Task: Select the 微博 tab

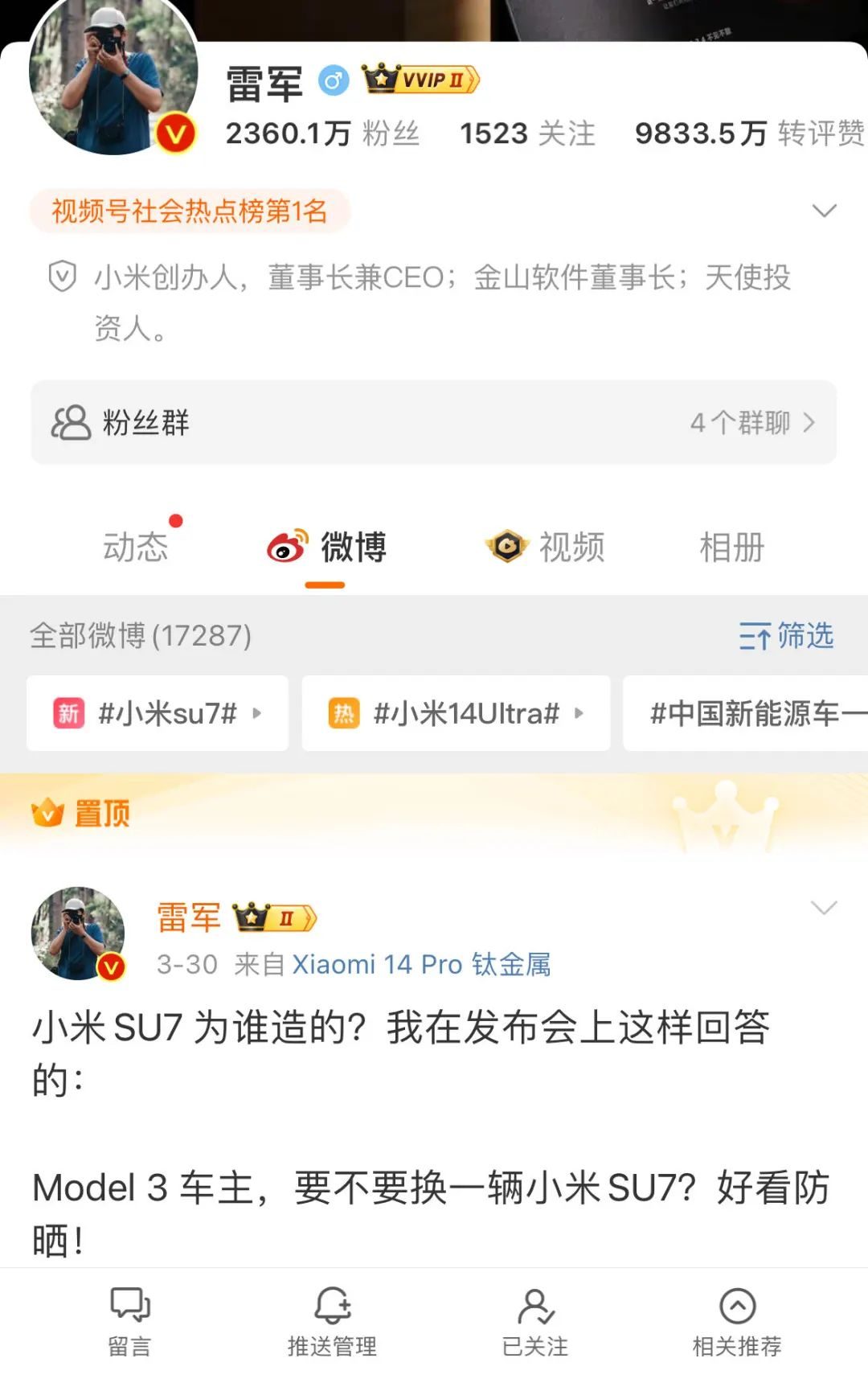Action: (327, 547)
